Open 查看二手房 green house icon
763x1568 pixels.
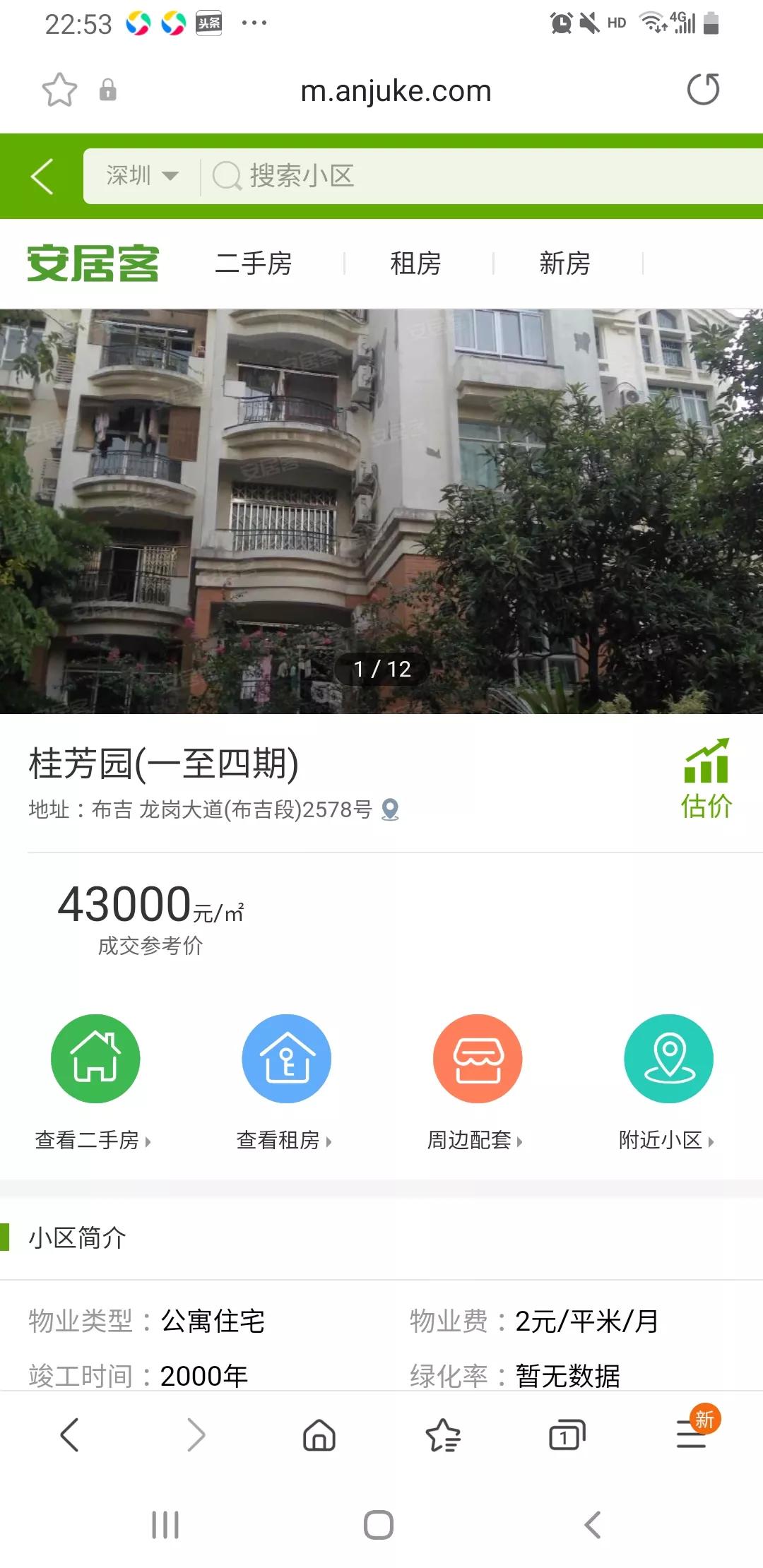[x=96, y=1059]
